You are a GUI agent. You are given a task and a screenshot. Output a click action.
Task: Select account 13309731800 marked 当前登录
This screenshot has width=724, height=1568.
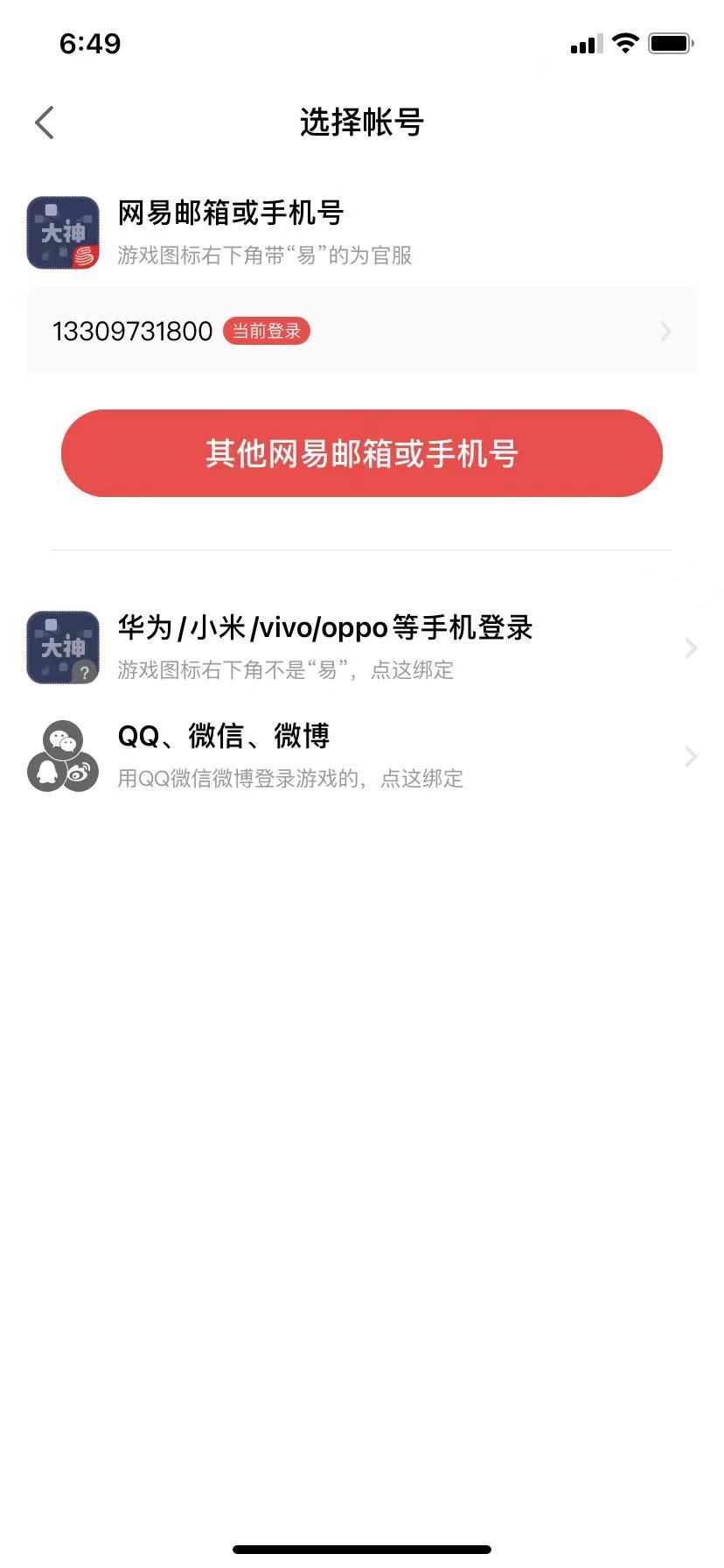click(361, 331)
